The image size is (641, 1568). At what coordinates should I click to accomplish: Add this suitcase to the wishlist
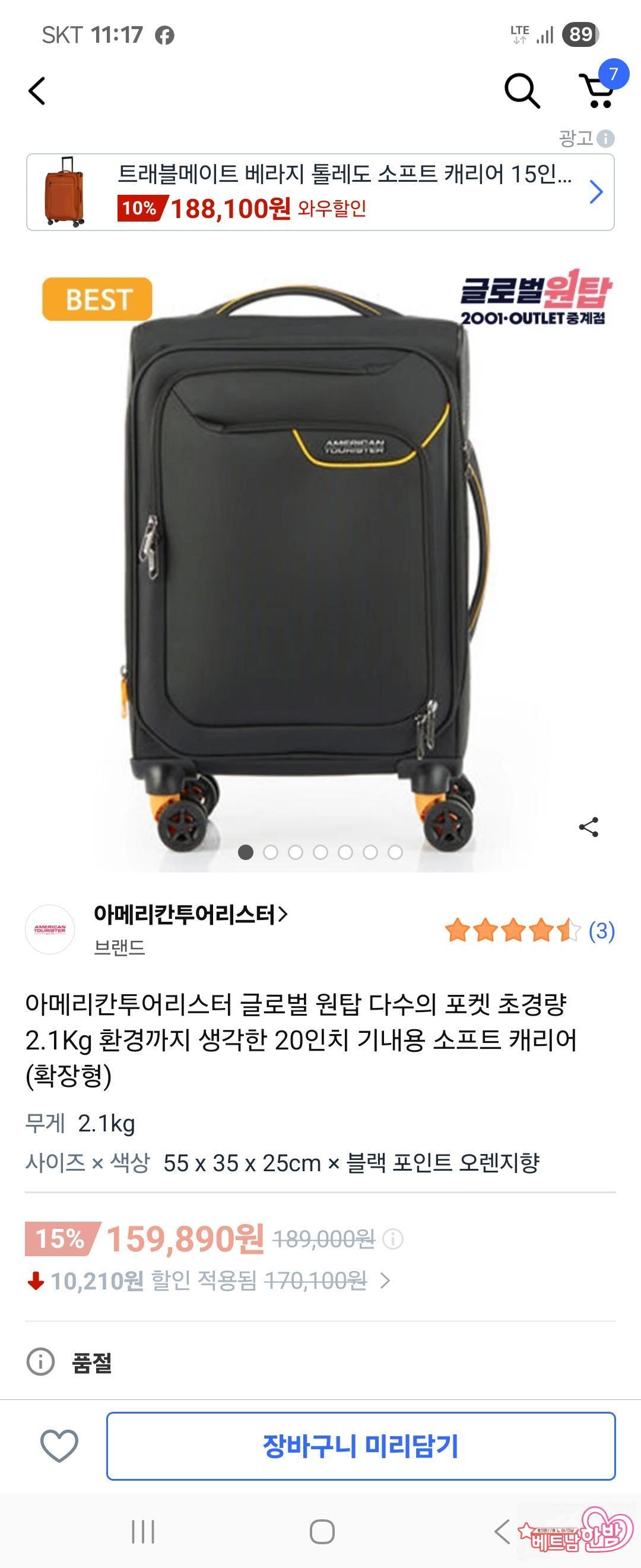pyautogui.click(x=59, y=1446)
